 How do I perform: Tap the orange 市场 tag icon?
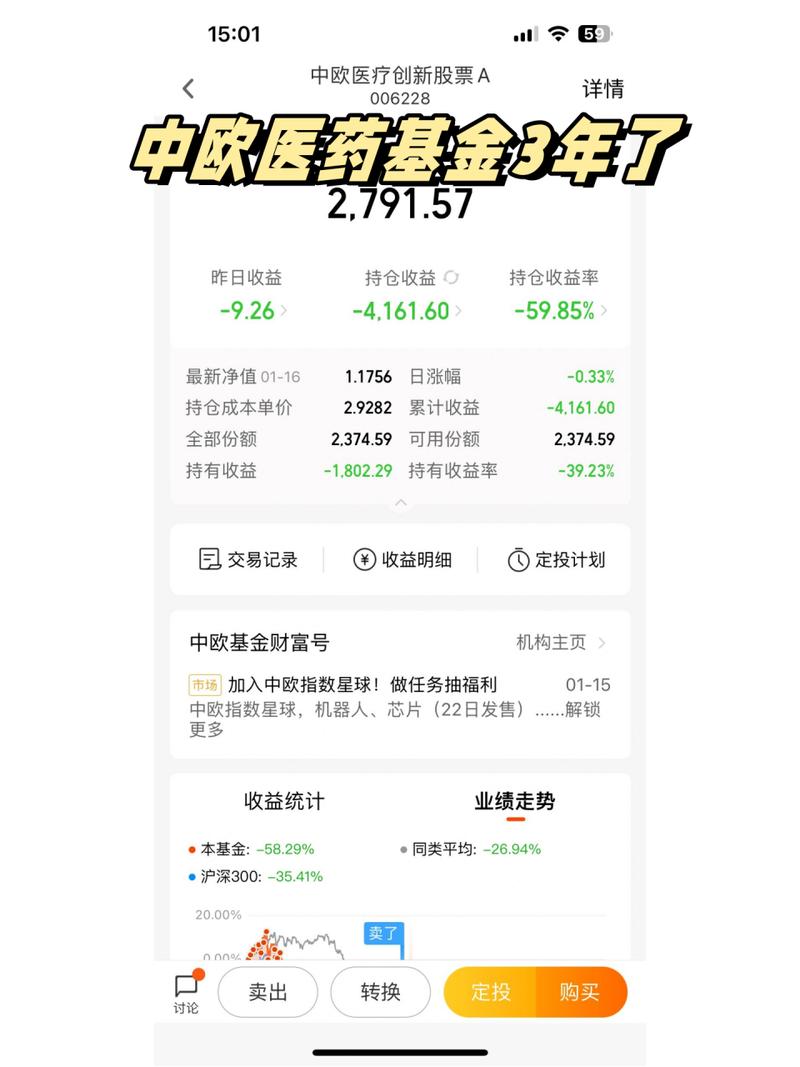pyautogui.click(x=203, y=685)
